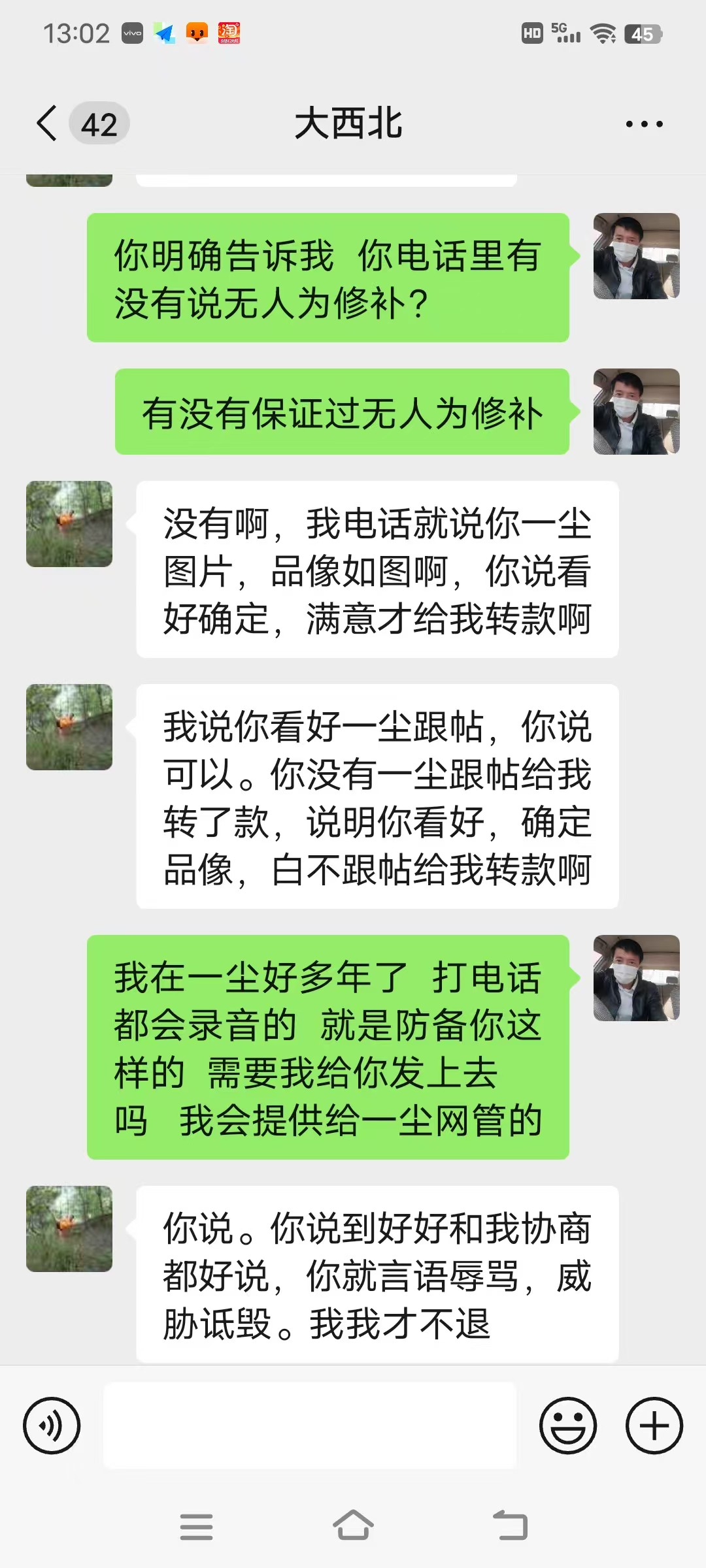Viewport: 706px width, 1568px height.
Task: Tap the message text field
Action: coord(310,1425)
